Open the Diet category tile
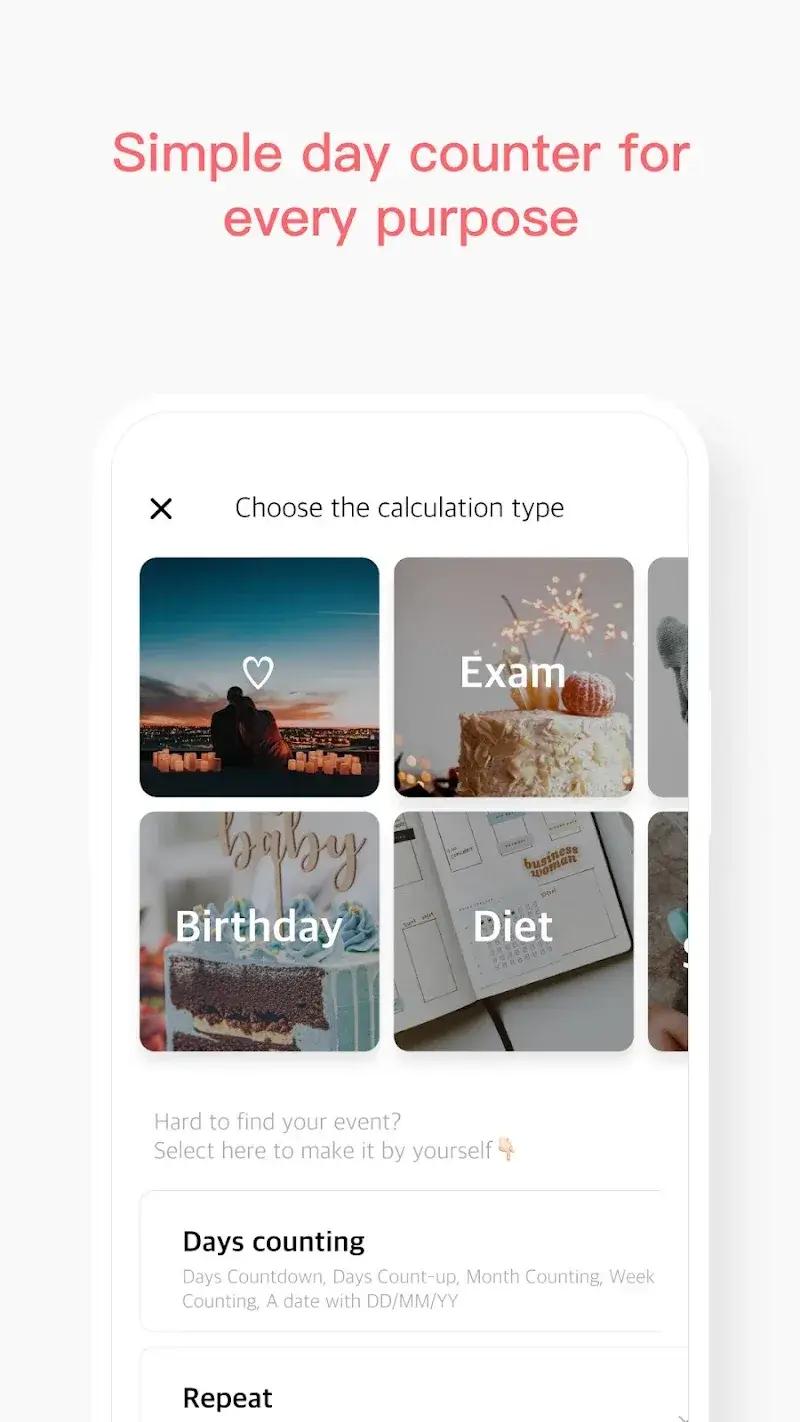The width and height of the screenshot is (800, 1422). pyautogui.click(x=513, y=932)
